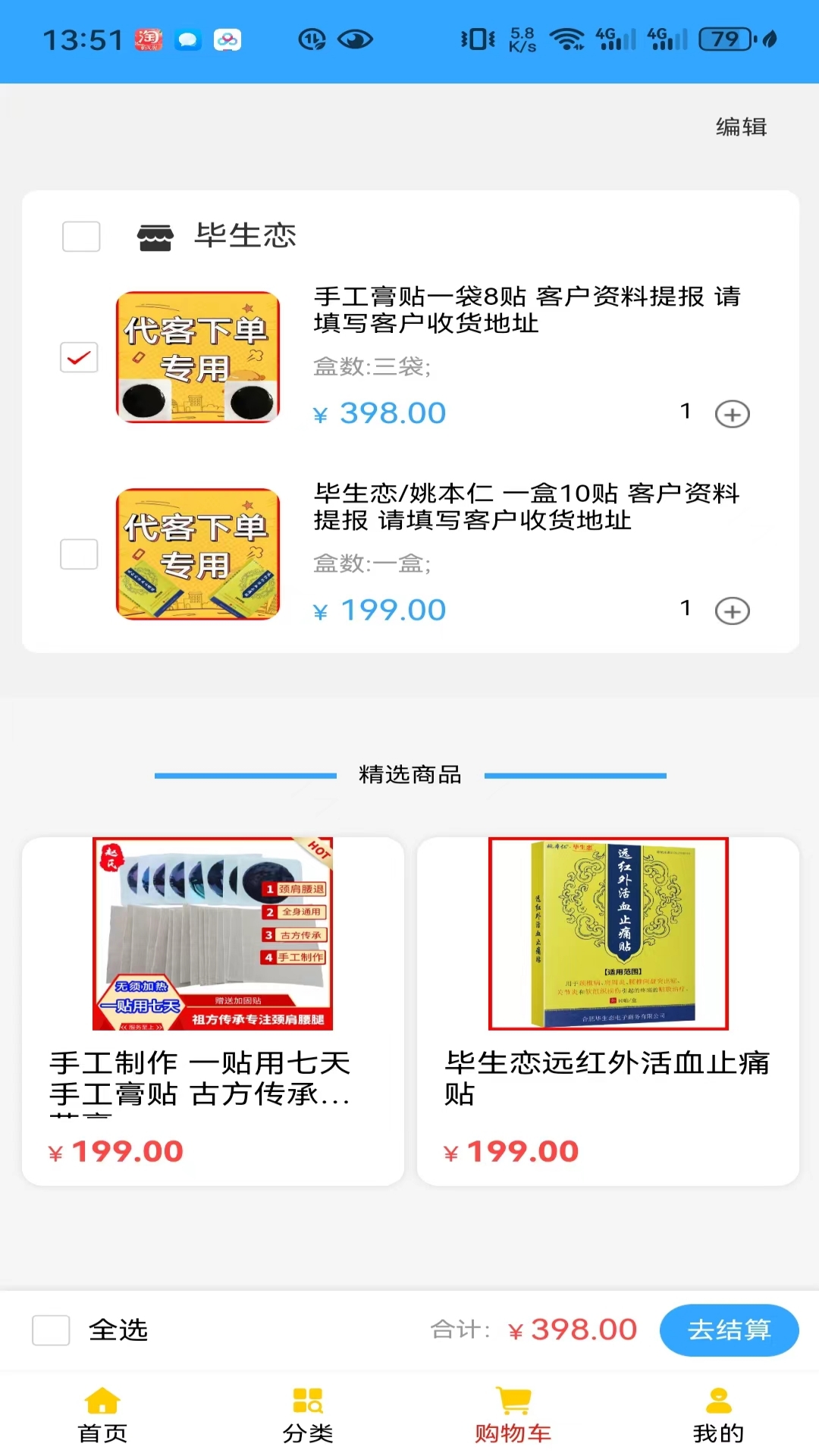The width and height of the screenshot is (819, 1456).
Task: Check the 毕生恋/姚本仁 一盒10贴 item
Action: (x=80, y=554)
